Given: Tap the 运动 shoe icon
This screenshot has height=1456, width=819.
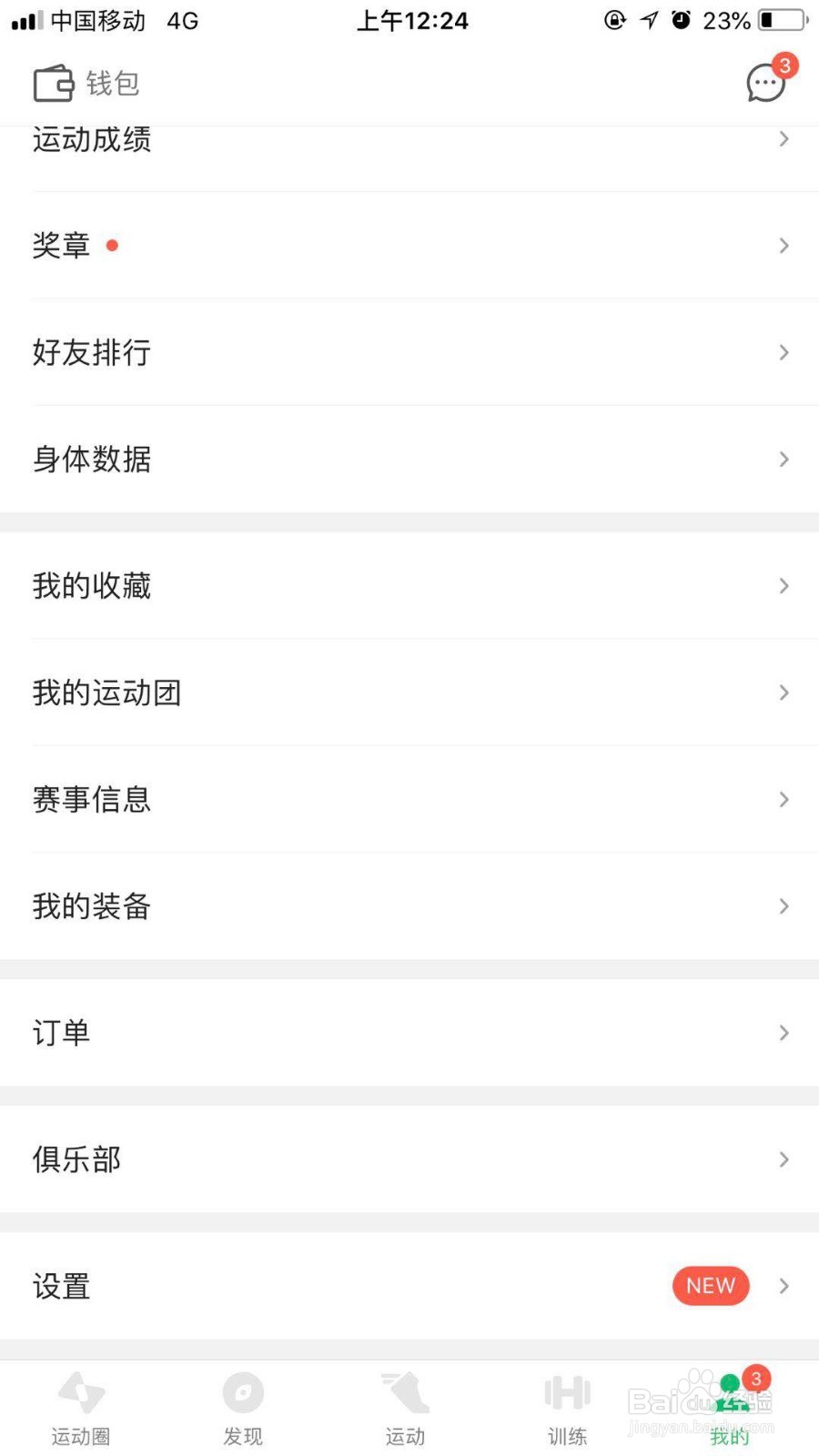Looking at the screenshot, I should (404, 1392).
